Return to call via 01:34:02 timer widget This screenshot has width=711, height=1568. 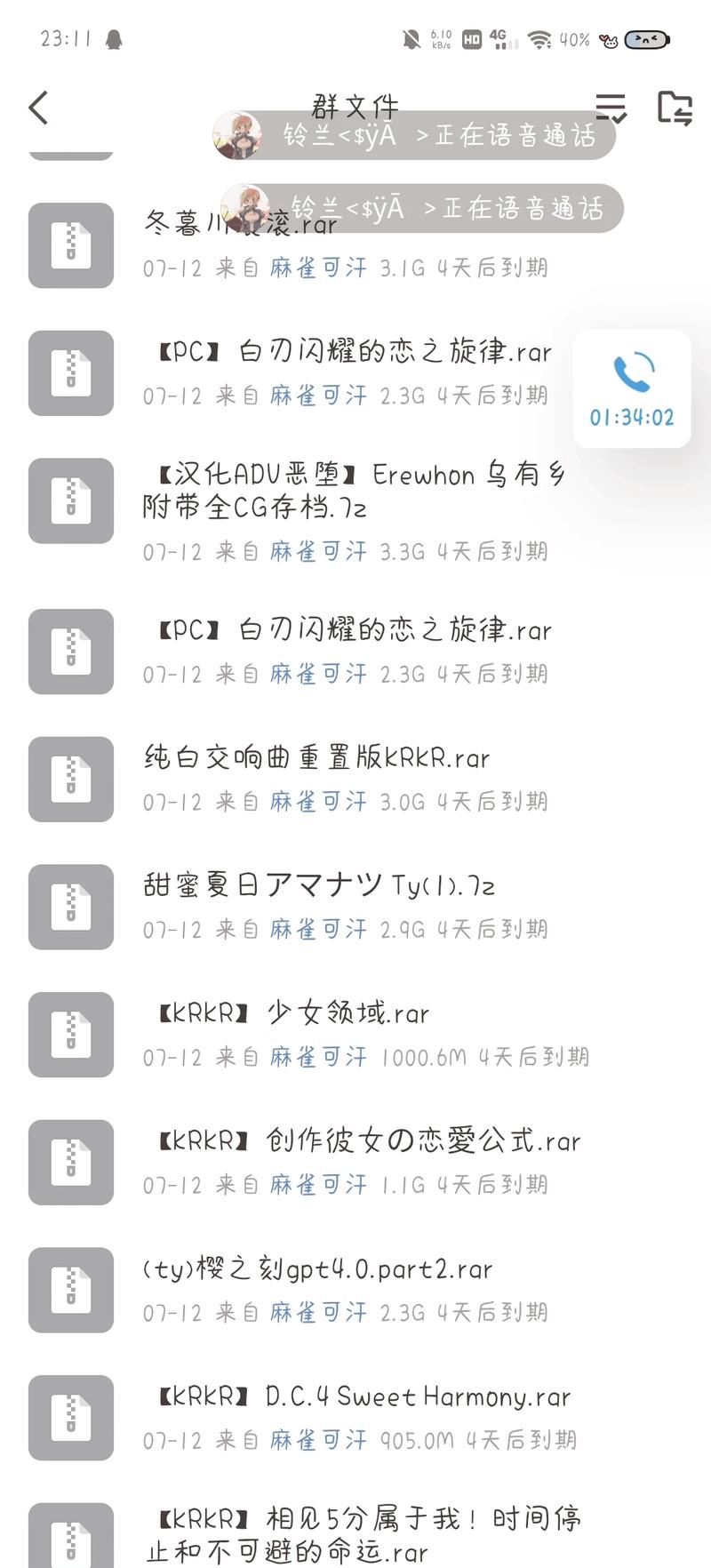633,416
